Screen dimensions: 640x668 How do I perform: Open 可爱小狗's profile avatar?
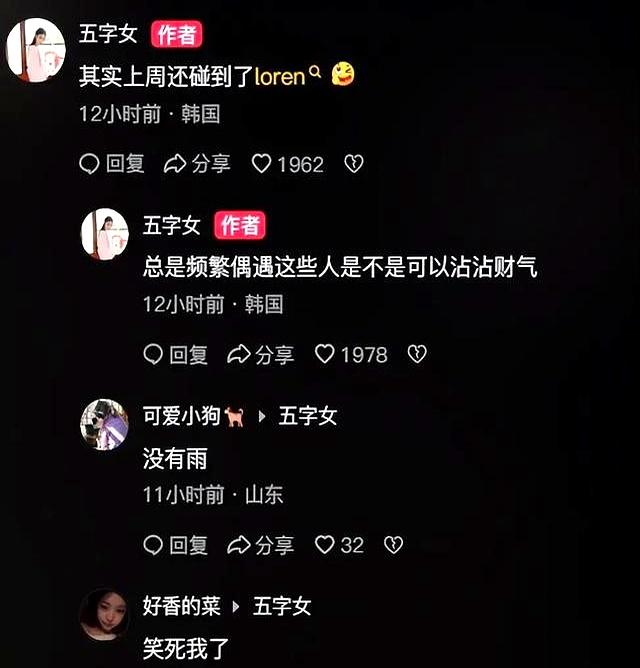[x=104, y=424]
